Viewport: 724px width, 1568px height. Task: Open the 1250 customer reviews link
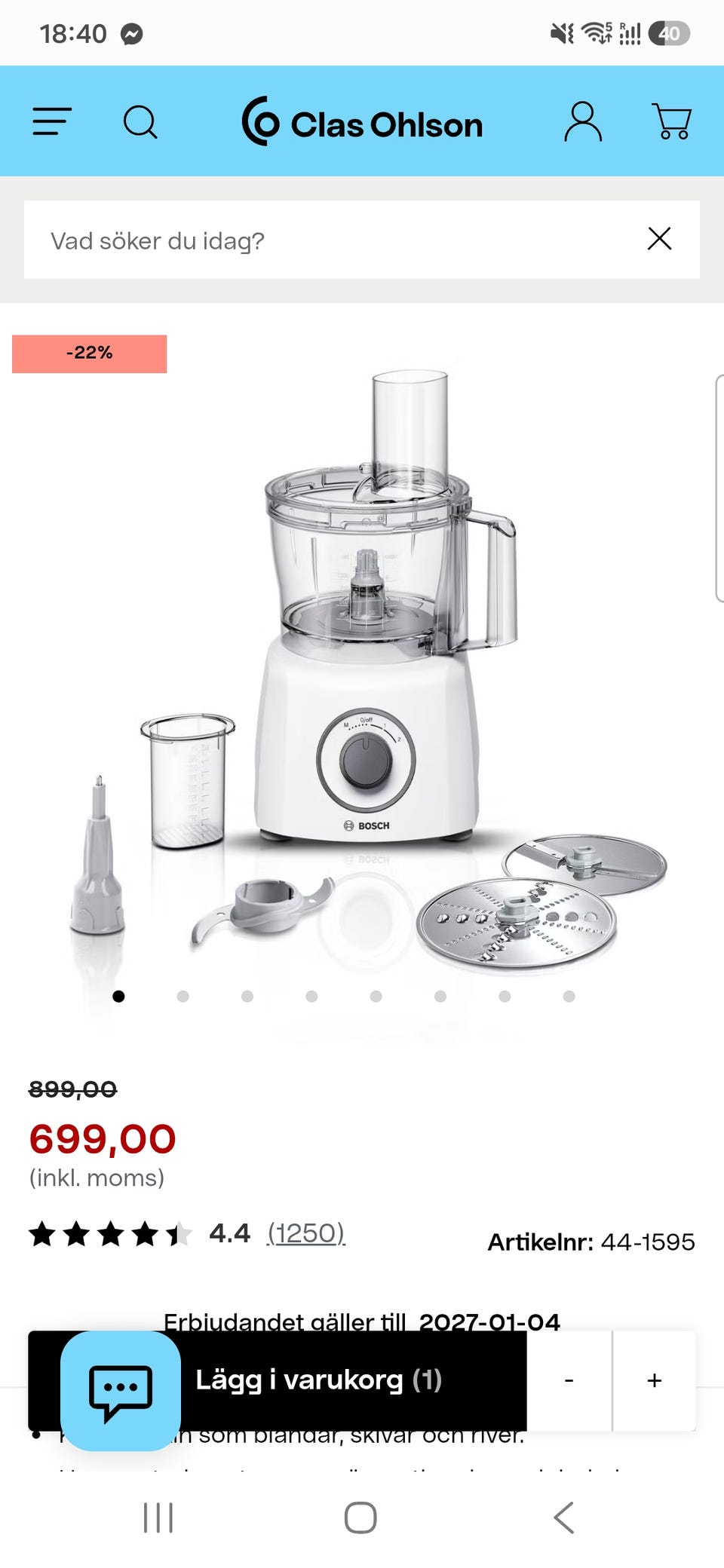pyautogui.click(x=306, y=1233)
